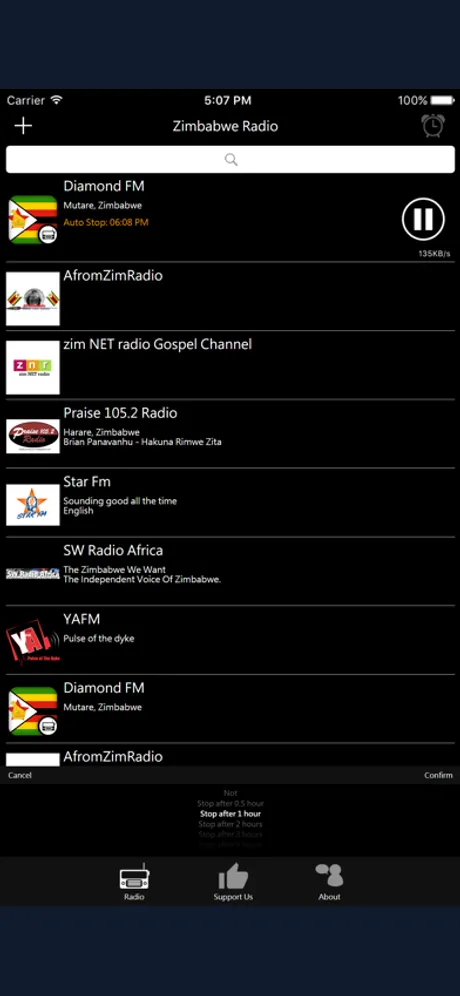Play zim NET radio Gospel Channel
The height and width of the screenshot is (996, 460).
click(230, 365)
